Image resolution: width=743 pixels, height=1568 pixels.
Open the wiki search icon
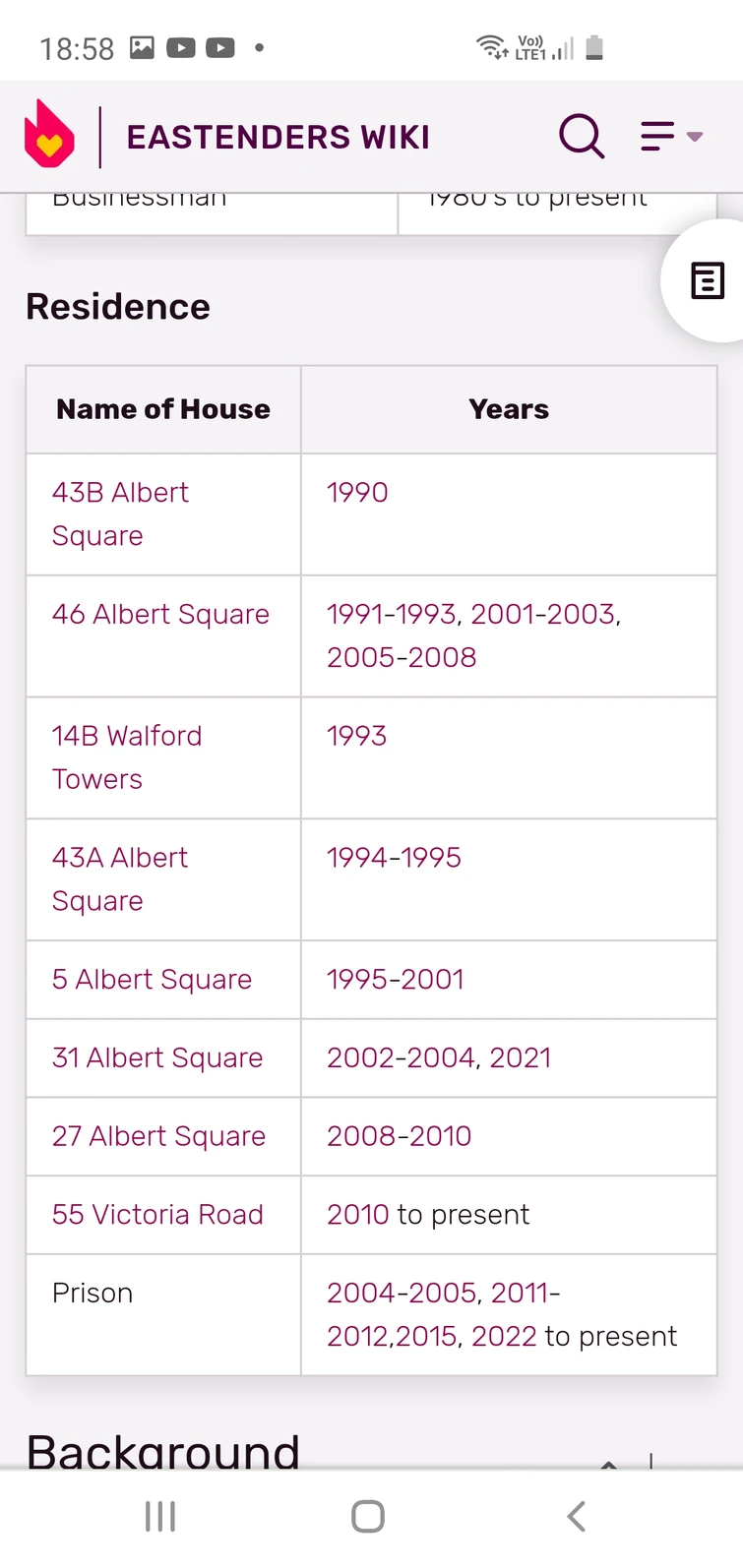[x=582, y=136]
